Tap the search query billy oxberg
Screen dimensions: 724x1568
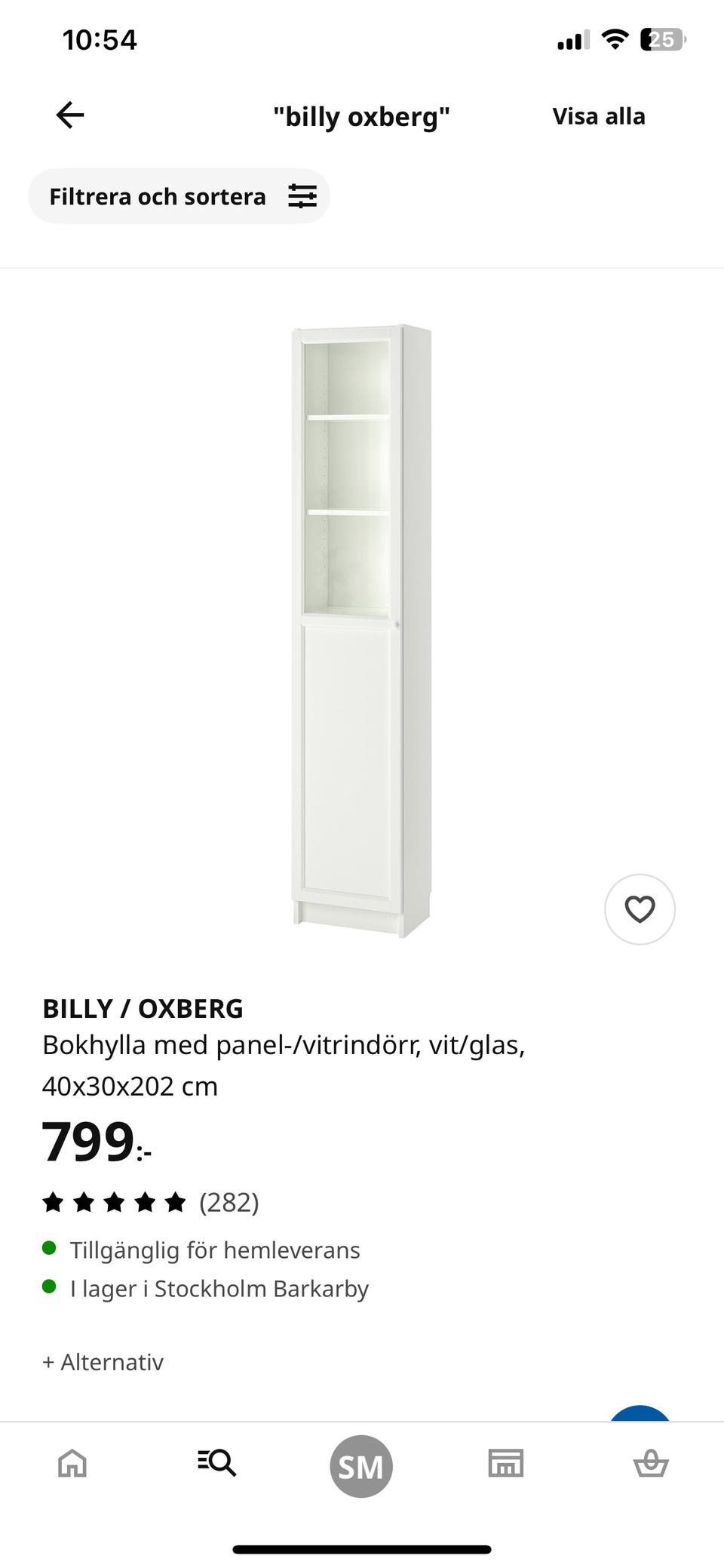362,116
